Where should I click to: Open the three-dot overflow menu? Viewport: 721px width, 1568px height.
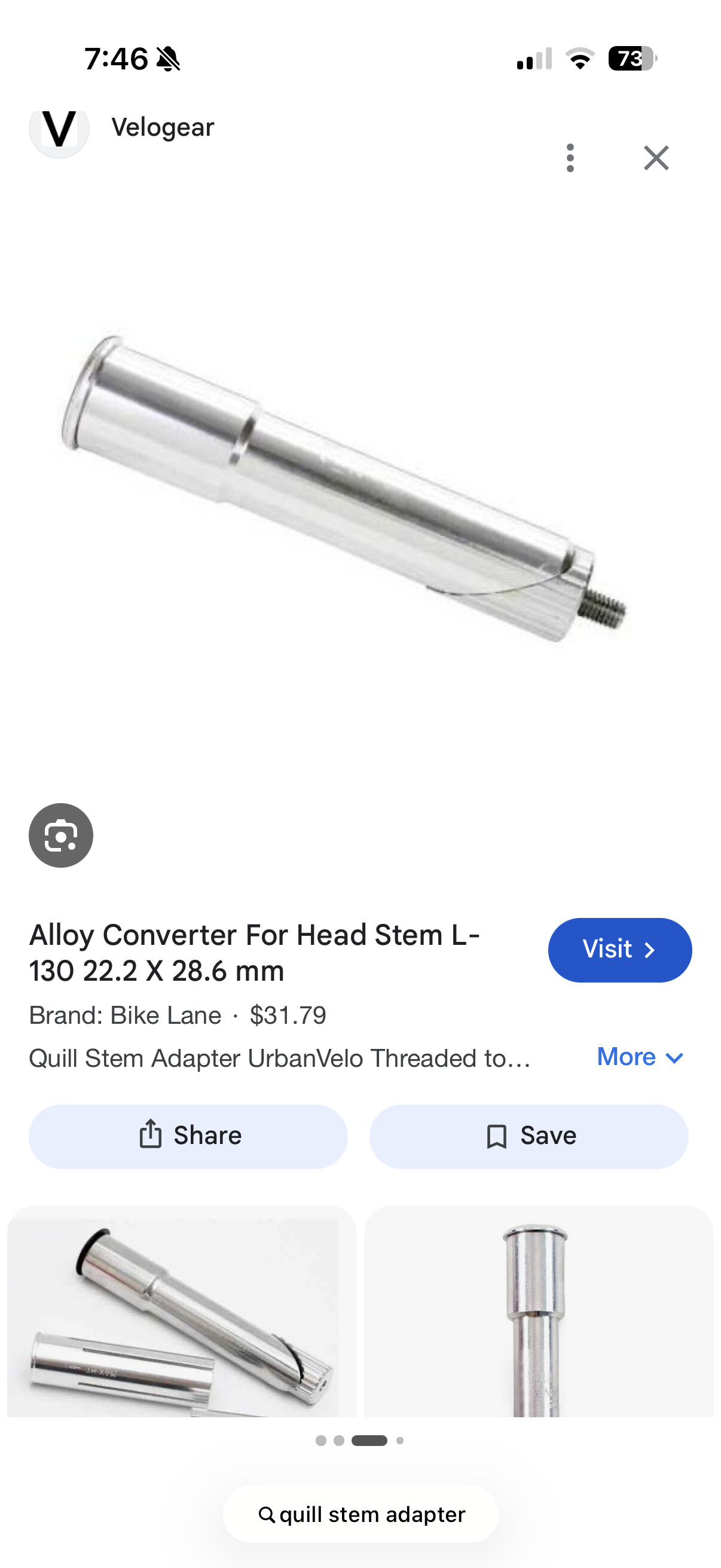coord(570,158)
